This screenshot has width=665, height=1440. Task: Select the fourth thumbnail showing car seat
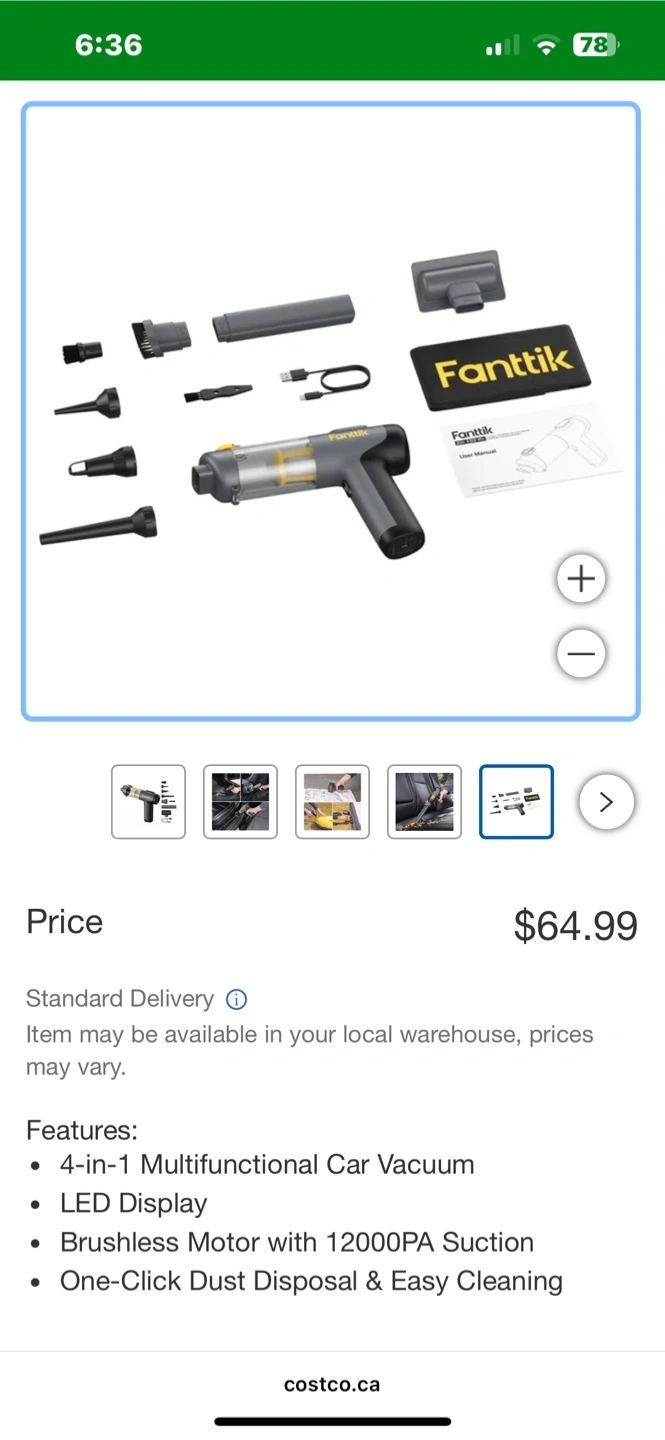424,801
